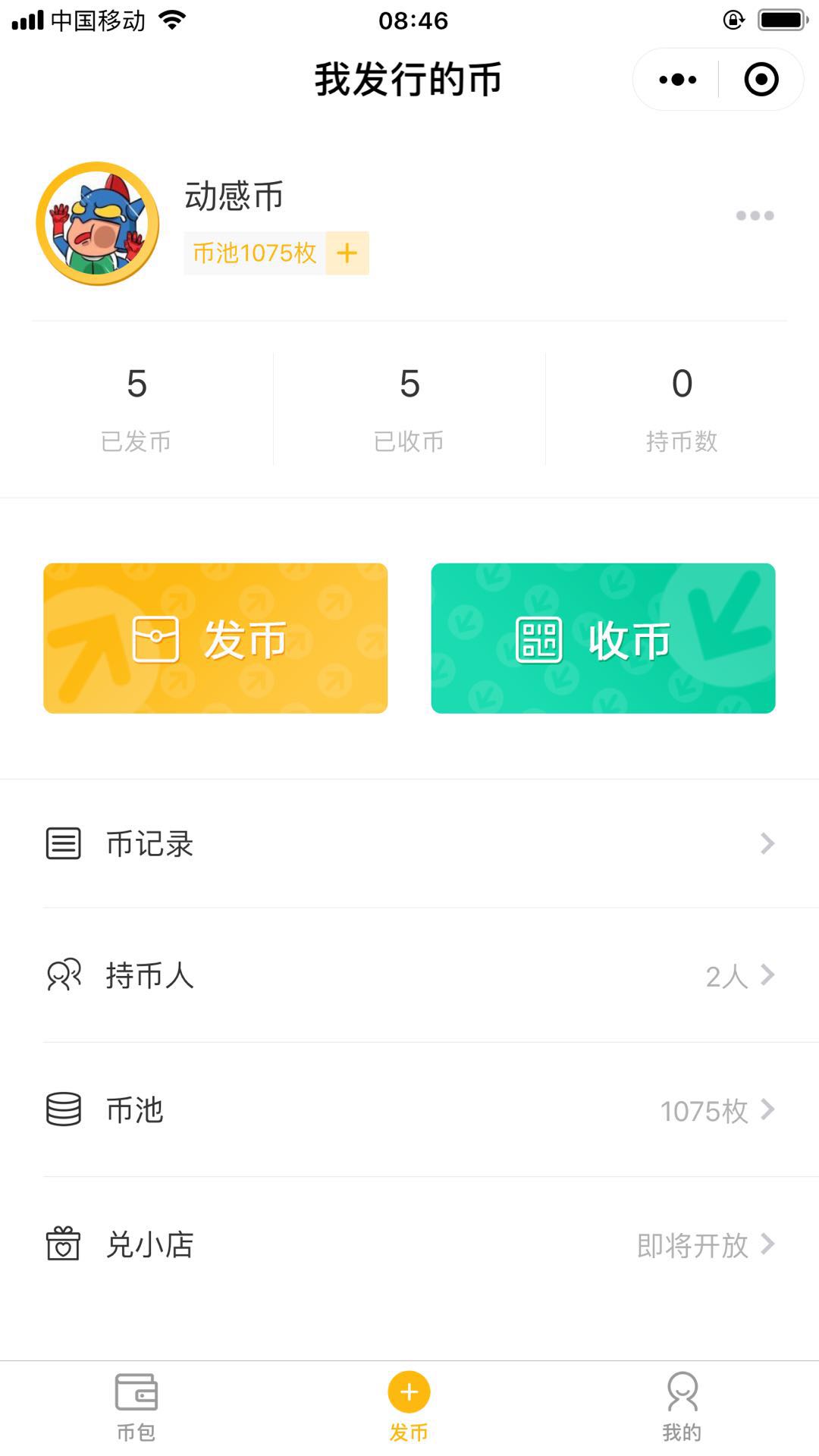The image size is (819, 1456).
Task: Tap the 动感币 avatar
Action: coord(98,224)
